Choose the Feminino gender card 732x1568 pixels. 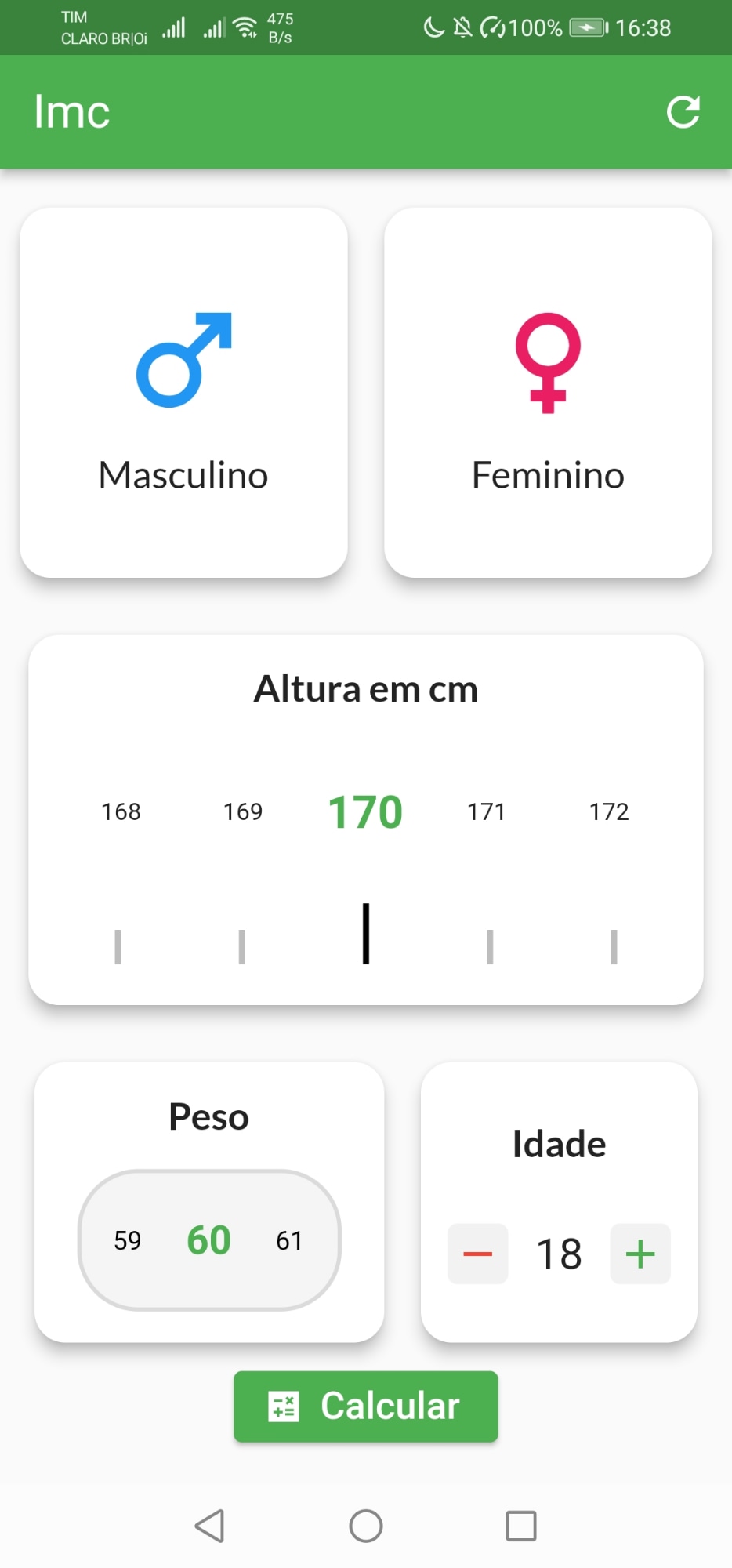tap(548, 393)
